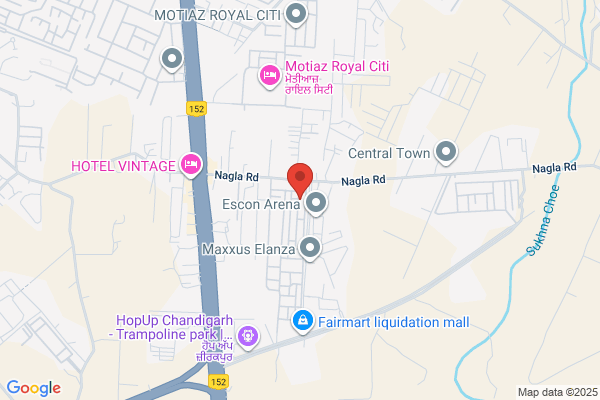The width and height of the screenshot is (600, 400).
Task: Tap the HopUp Chandigarh Trampoline park pin
Action: [x=248, y=337]
